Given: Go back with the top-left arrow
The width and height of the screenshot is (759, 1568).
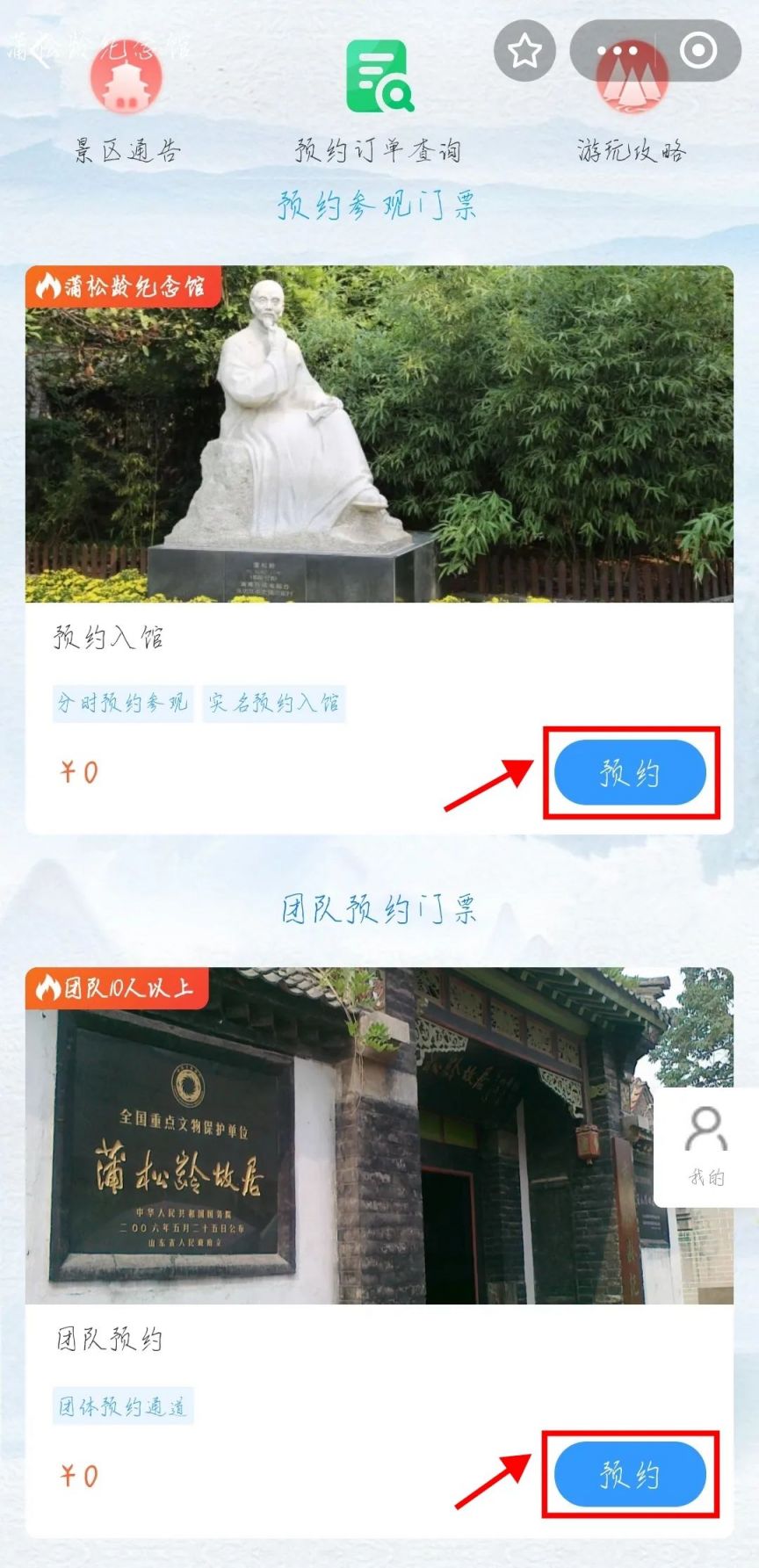Looking at the screenshot, I should pos(40,51).
